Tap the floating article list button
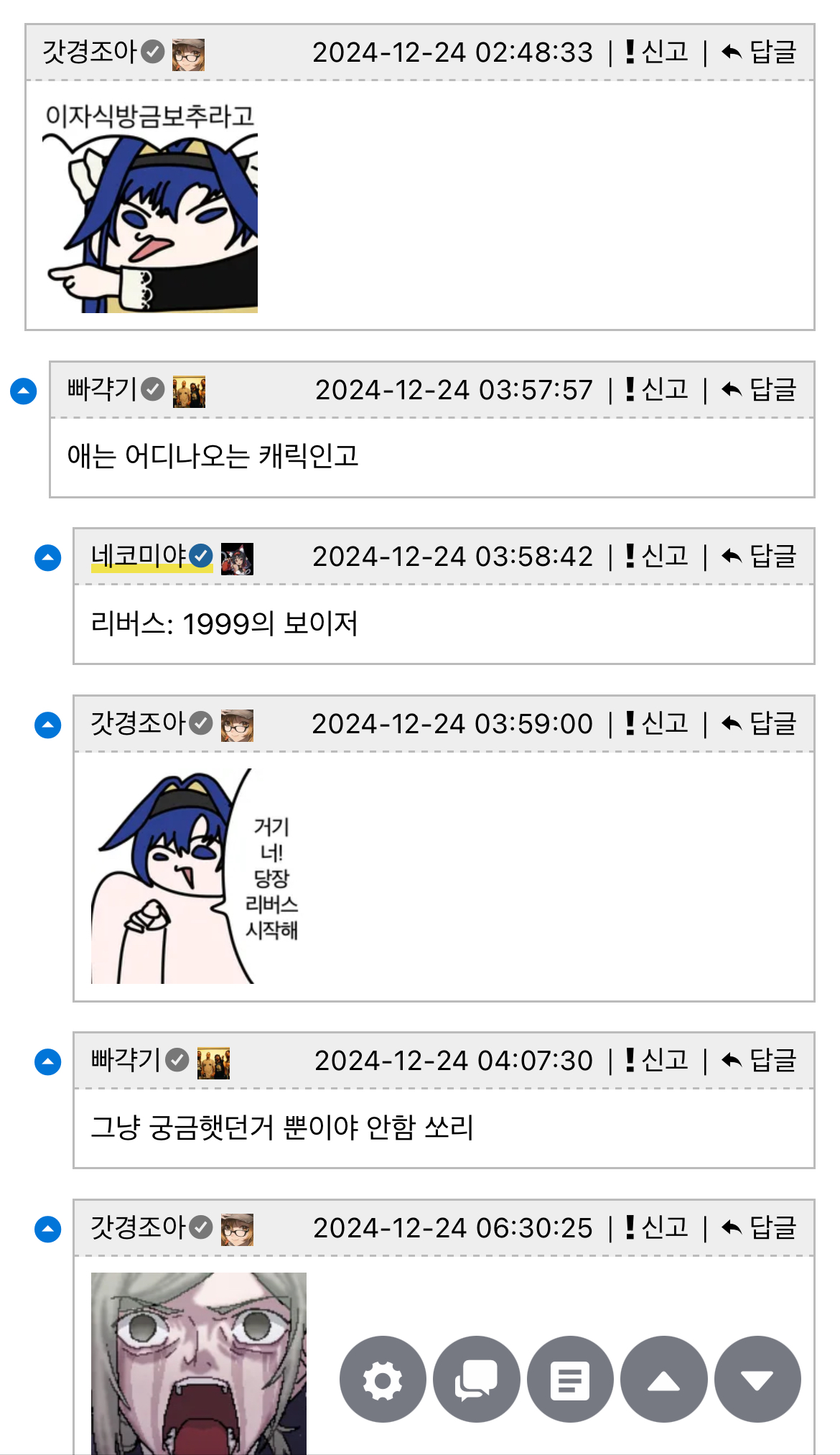 570,1380
